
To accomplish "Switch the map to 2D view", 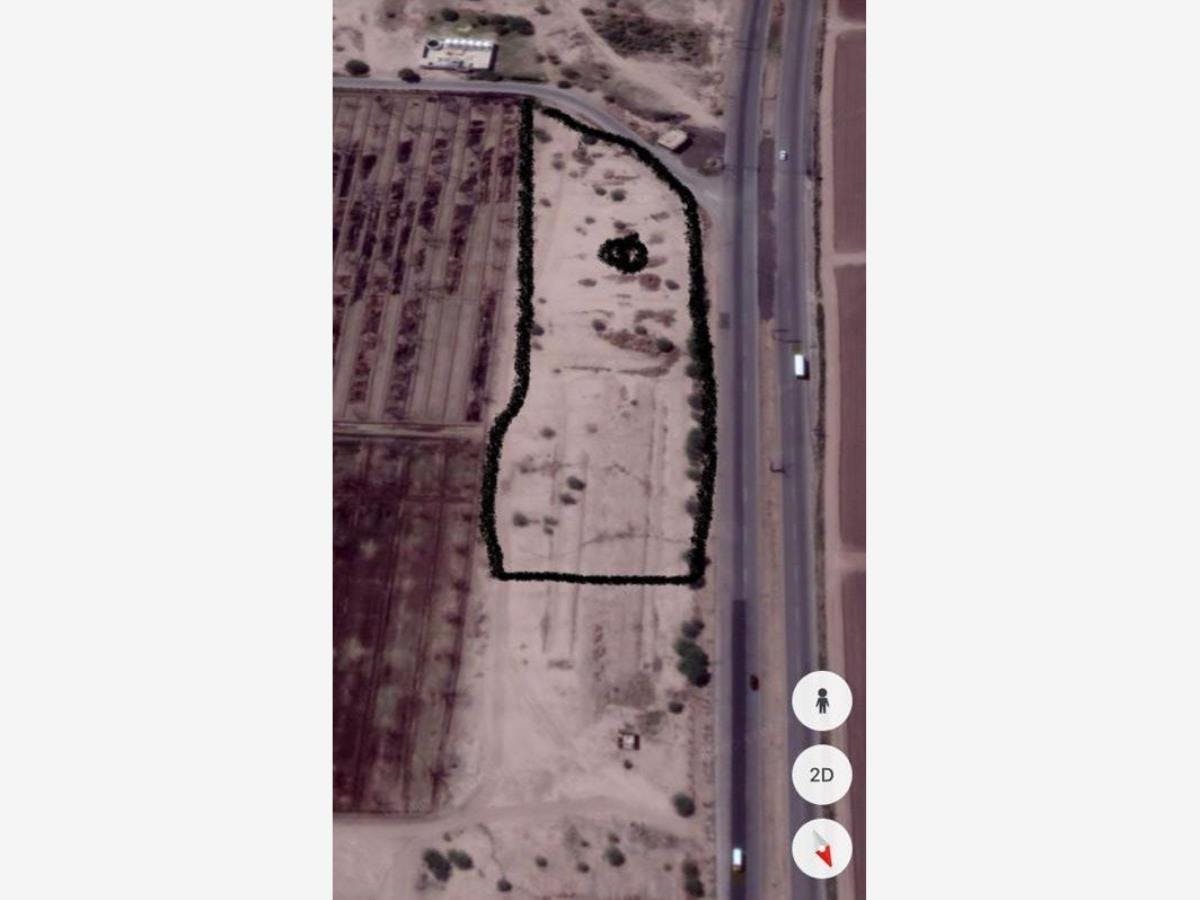I will pyautogui.click(x=822, y=775).
